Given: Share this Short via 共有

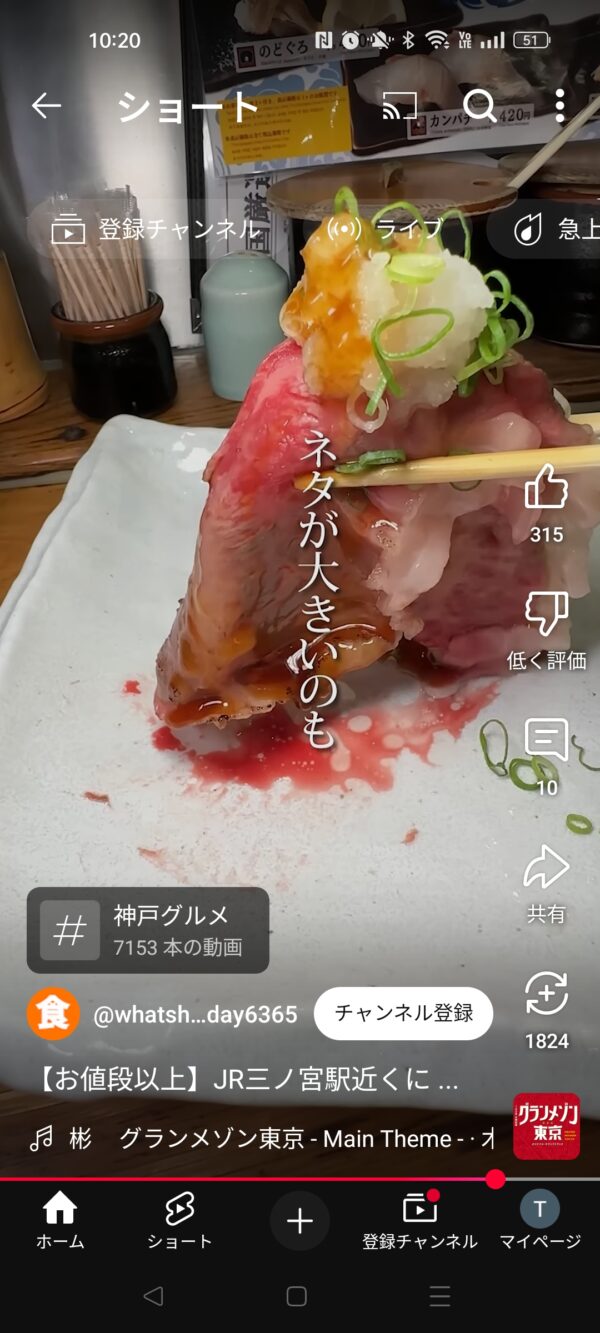Looking at the screenshot, I should [546, 870].
